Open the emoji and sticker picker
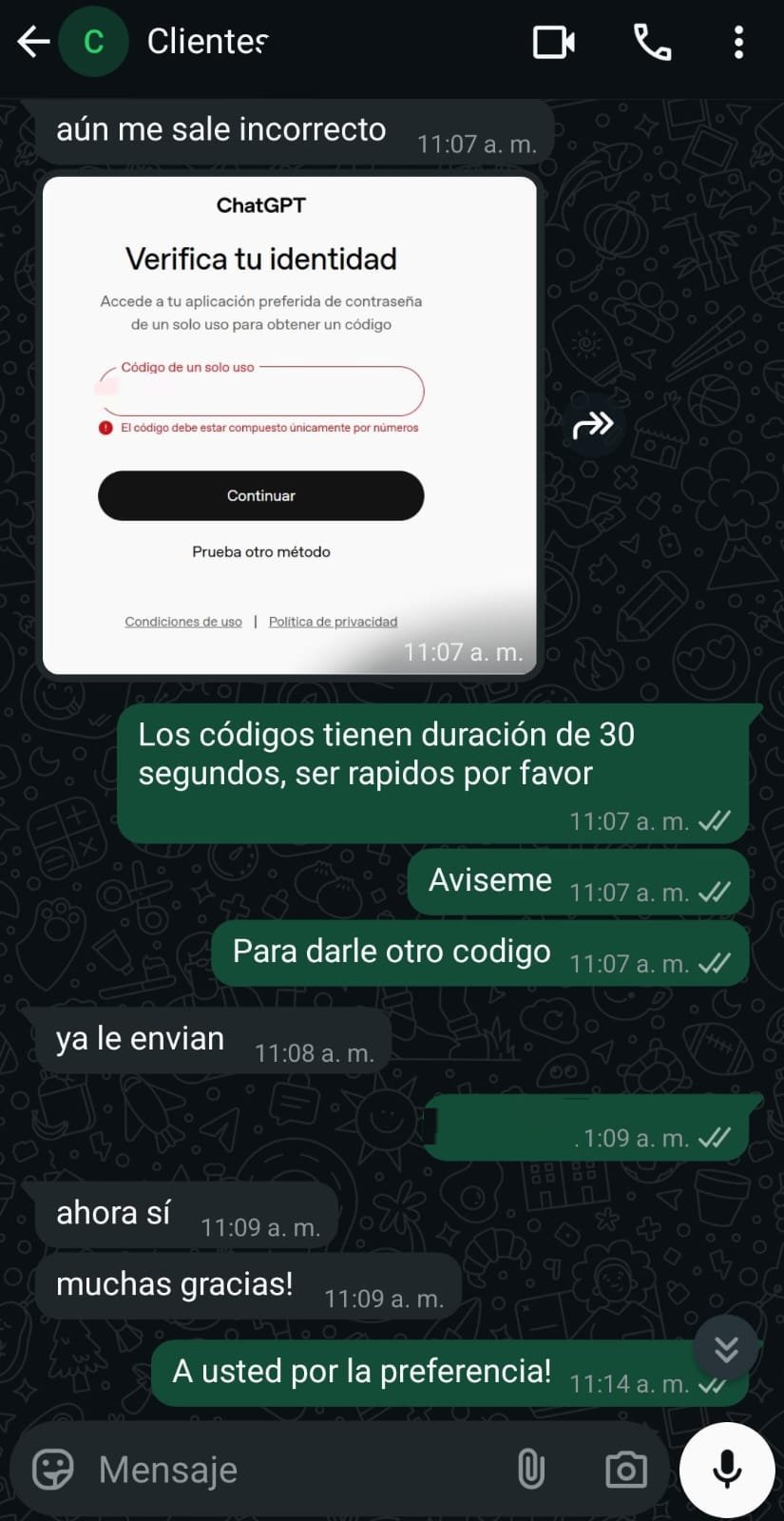 [53, 1469]
